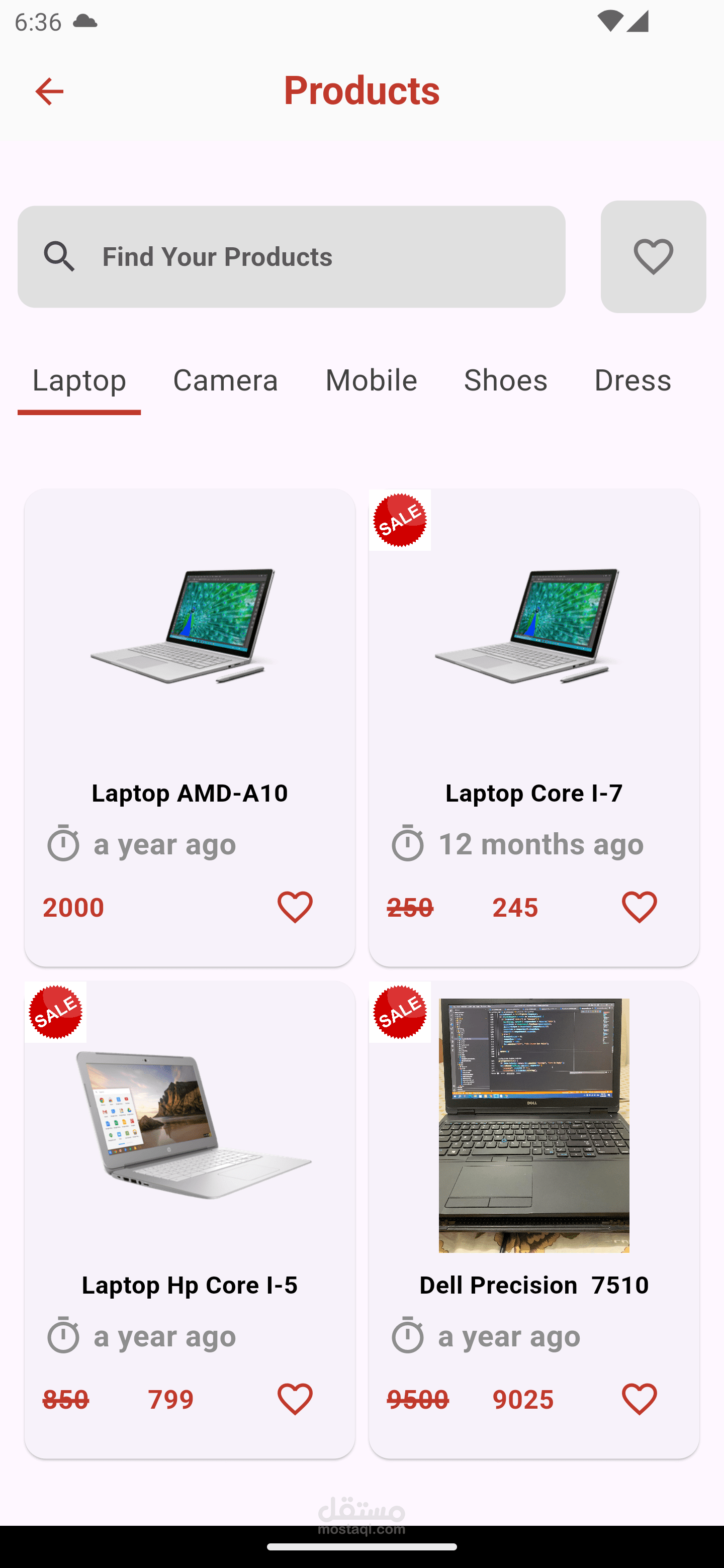Go back using the top arrow
Viewport: 724px width, 1568px height.
click(x=49, y=91)
